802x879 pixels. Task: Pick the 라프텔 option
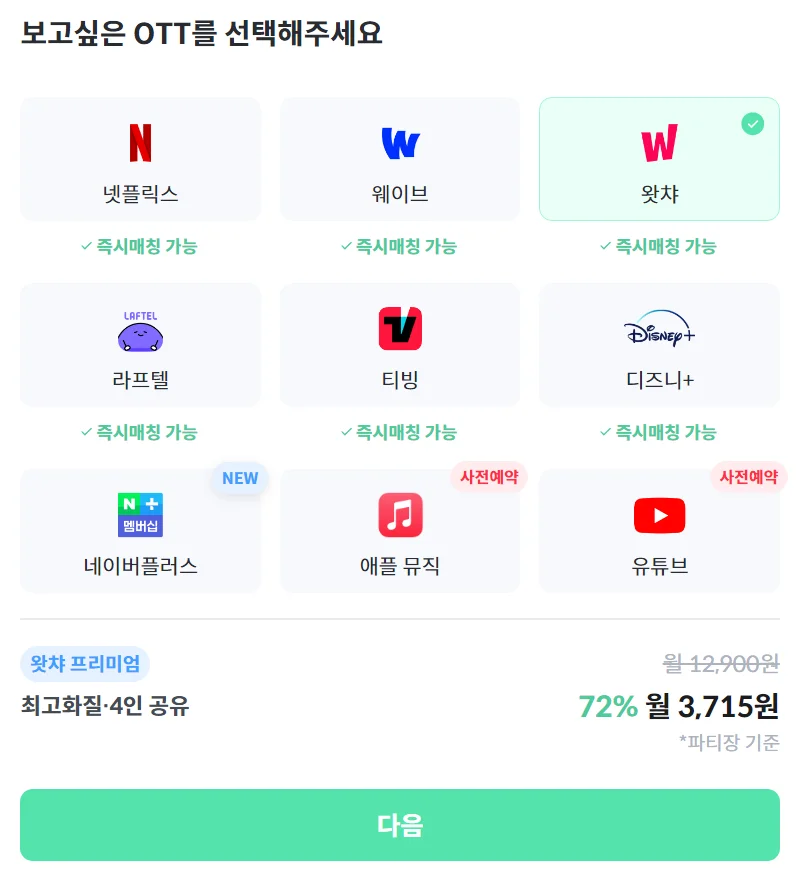140,345
